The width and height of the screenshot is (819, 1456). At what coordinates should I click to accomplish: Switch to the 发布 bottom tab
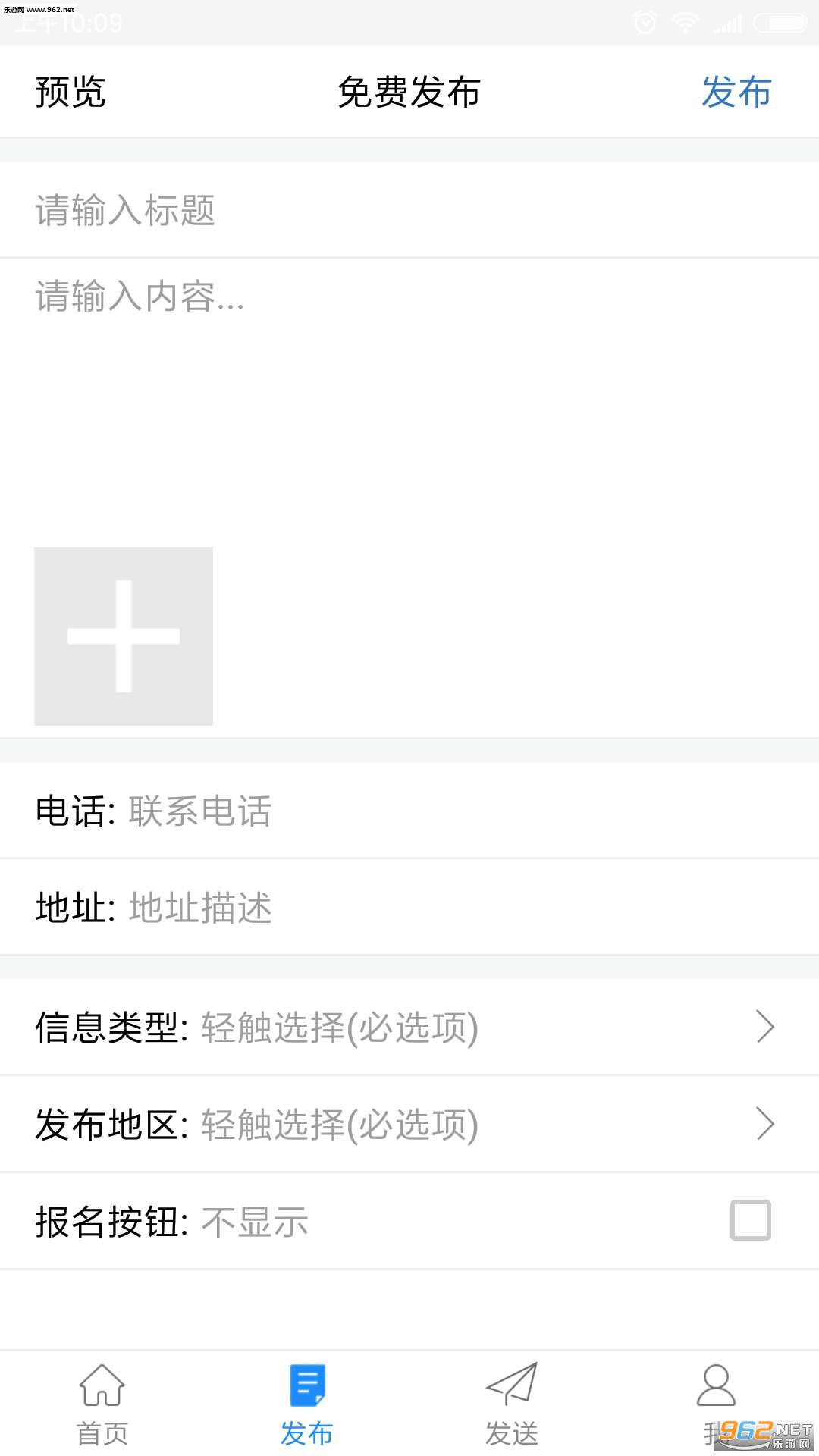coord(307,1404)
